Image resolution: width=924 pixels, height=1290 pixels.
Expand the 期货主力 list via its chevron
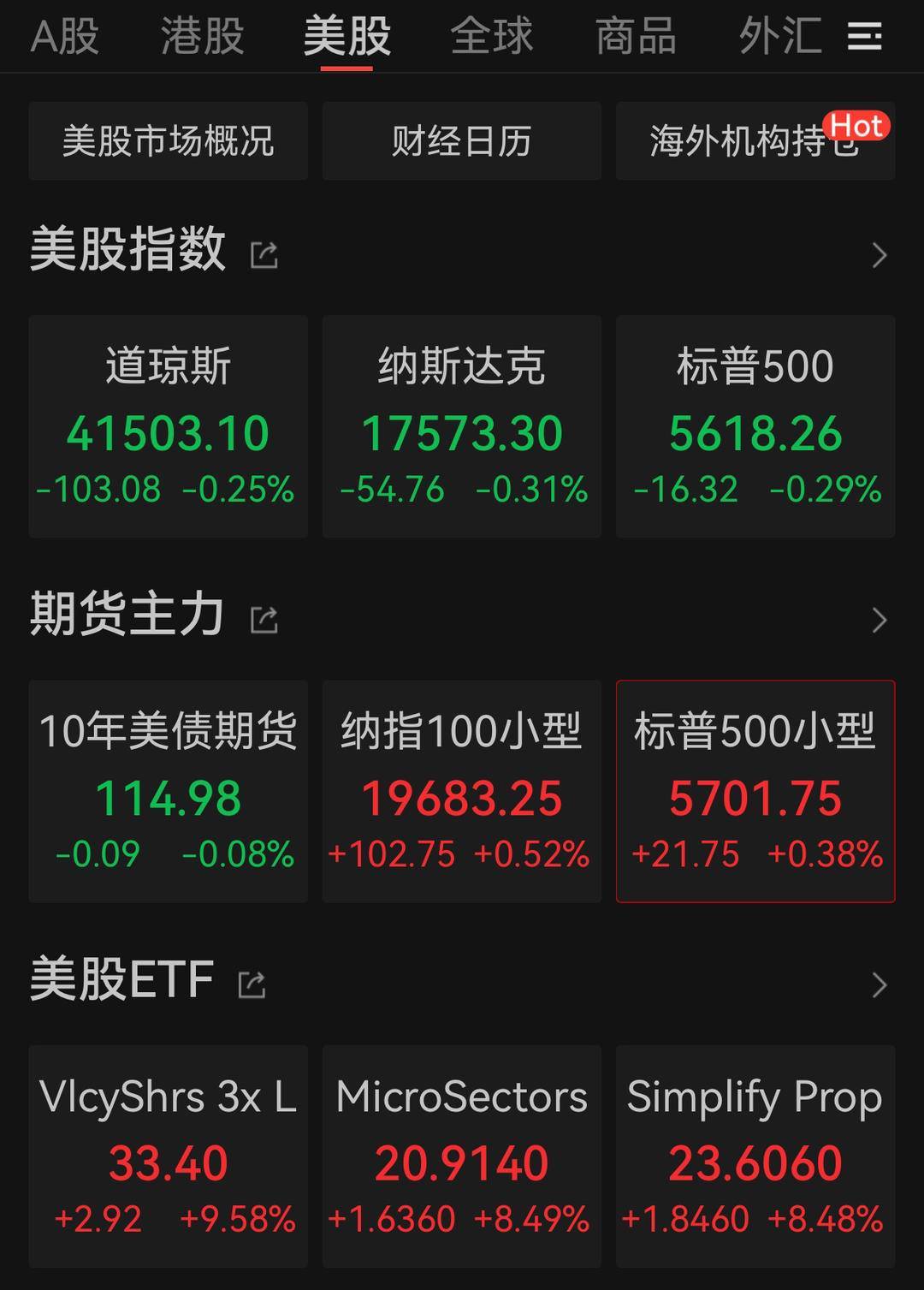tap(879, 620)
